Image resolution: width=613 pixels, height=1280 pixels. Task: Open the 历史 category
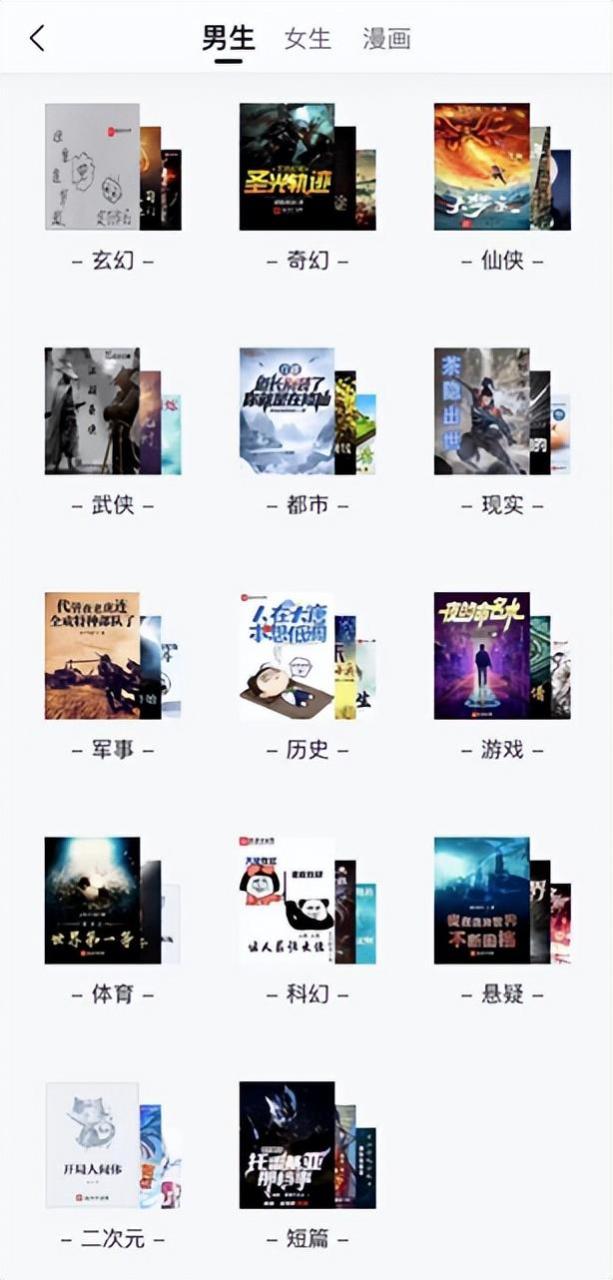point(307,656)
